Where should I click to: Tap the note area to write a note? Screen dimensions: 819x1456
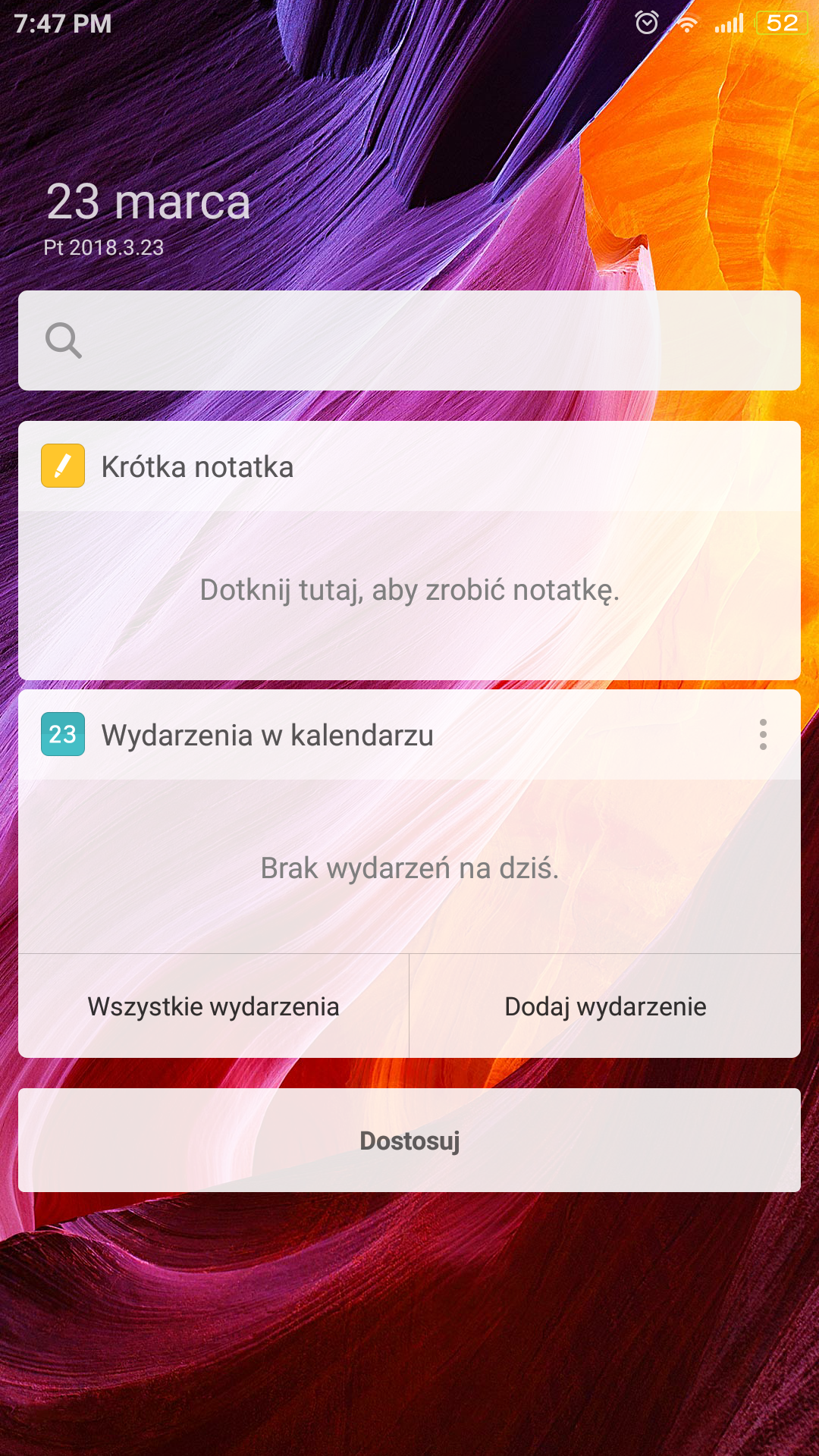pos(409,591)
